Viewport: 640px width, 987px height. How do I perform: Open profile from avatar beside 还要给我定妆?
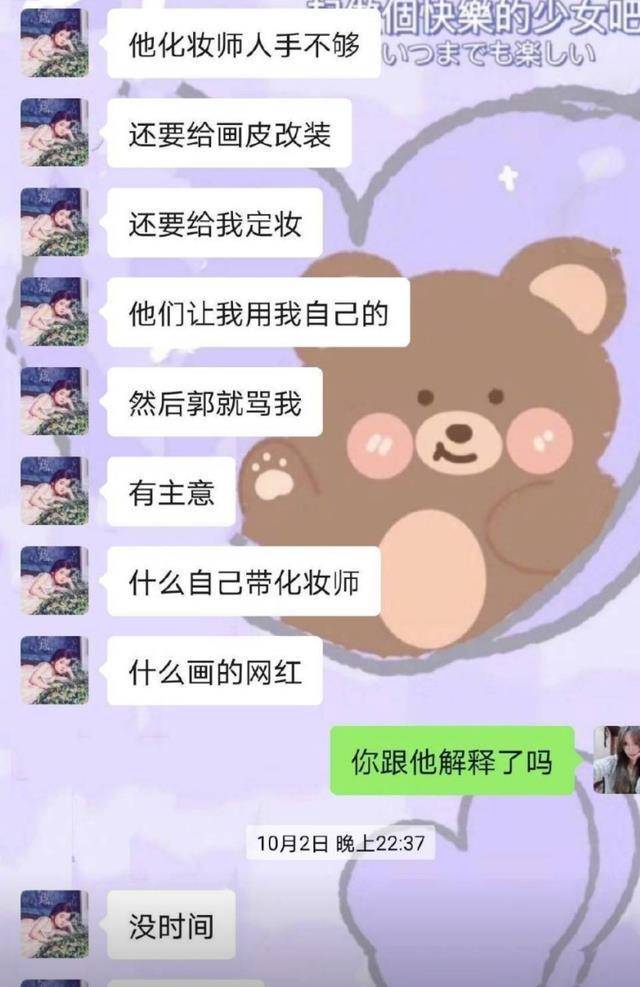[55, 222]
